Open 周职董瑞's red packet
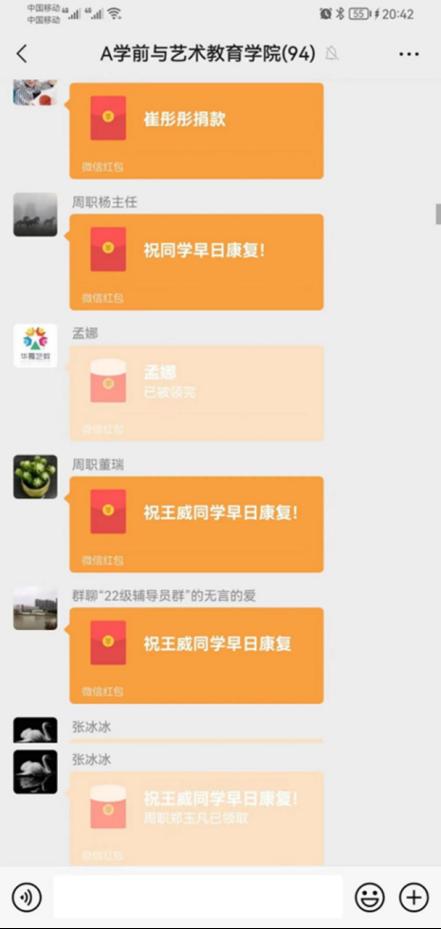This screenshot has height=929, width=441. [x=197, y=524]
